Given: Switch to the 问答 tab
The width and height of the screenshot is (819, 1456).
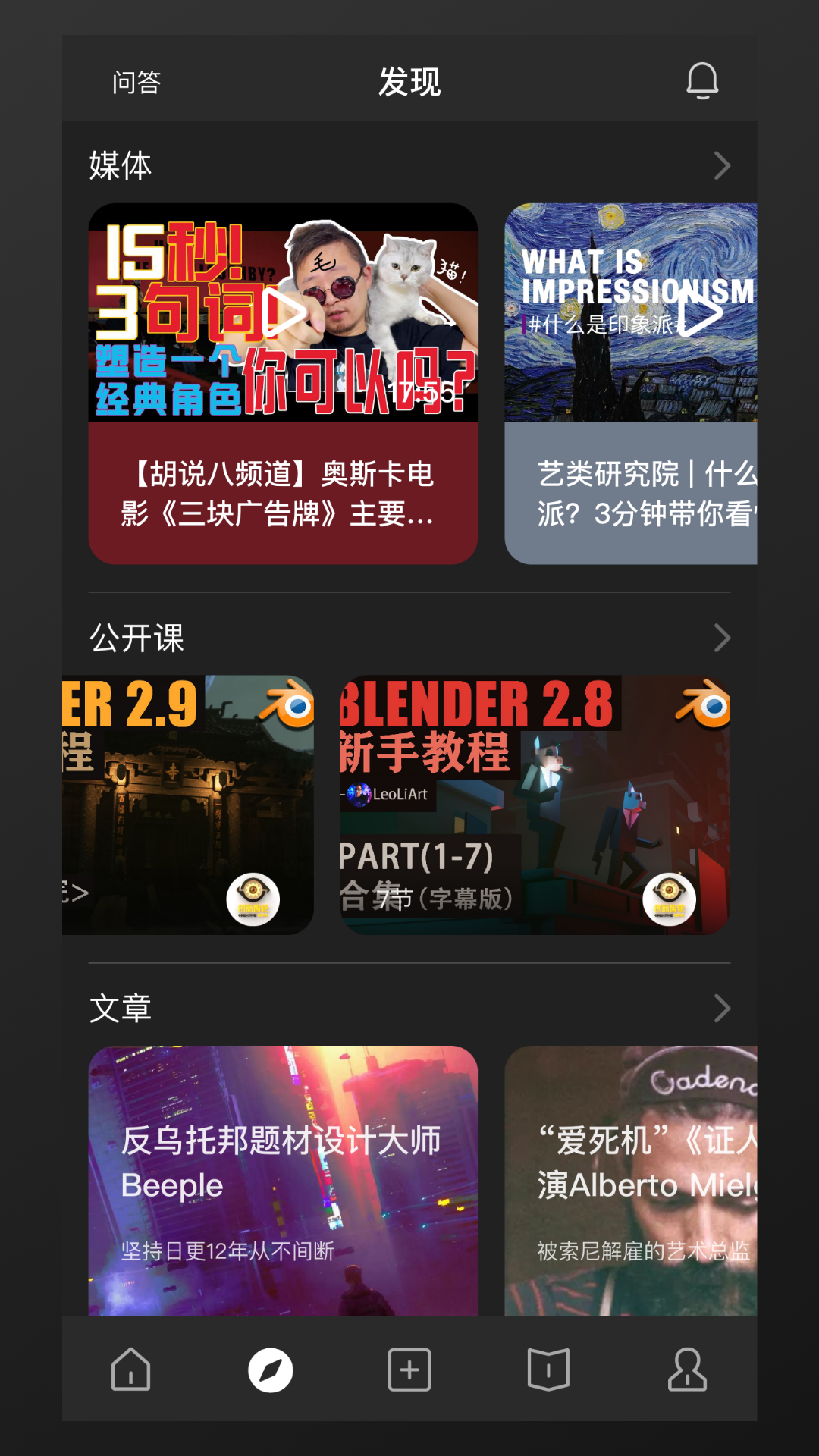Looking at the screenshot, I should coord(138,82).
